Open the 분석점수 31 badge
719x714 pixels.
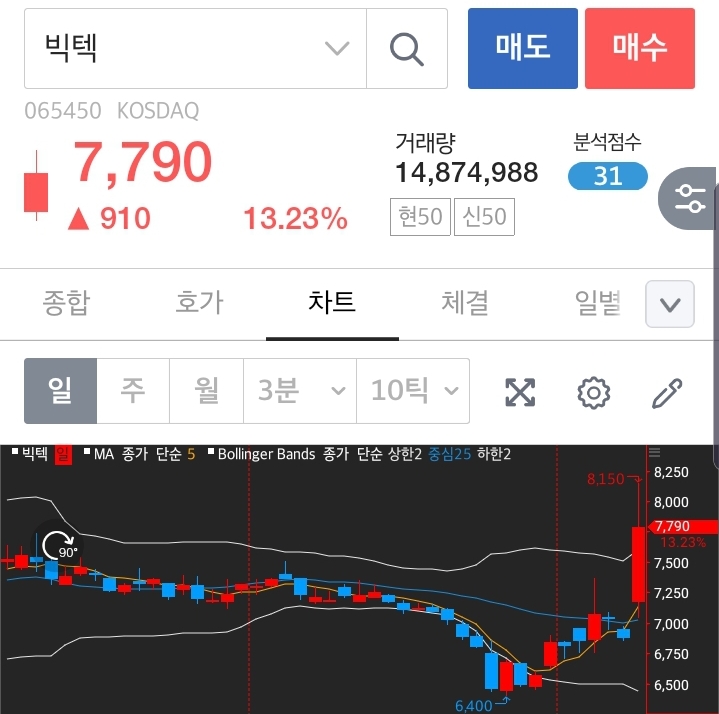click(x=607, y=177)
